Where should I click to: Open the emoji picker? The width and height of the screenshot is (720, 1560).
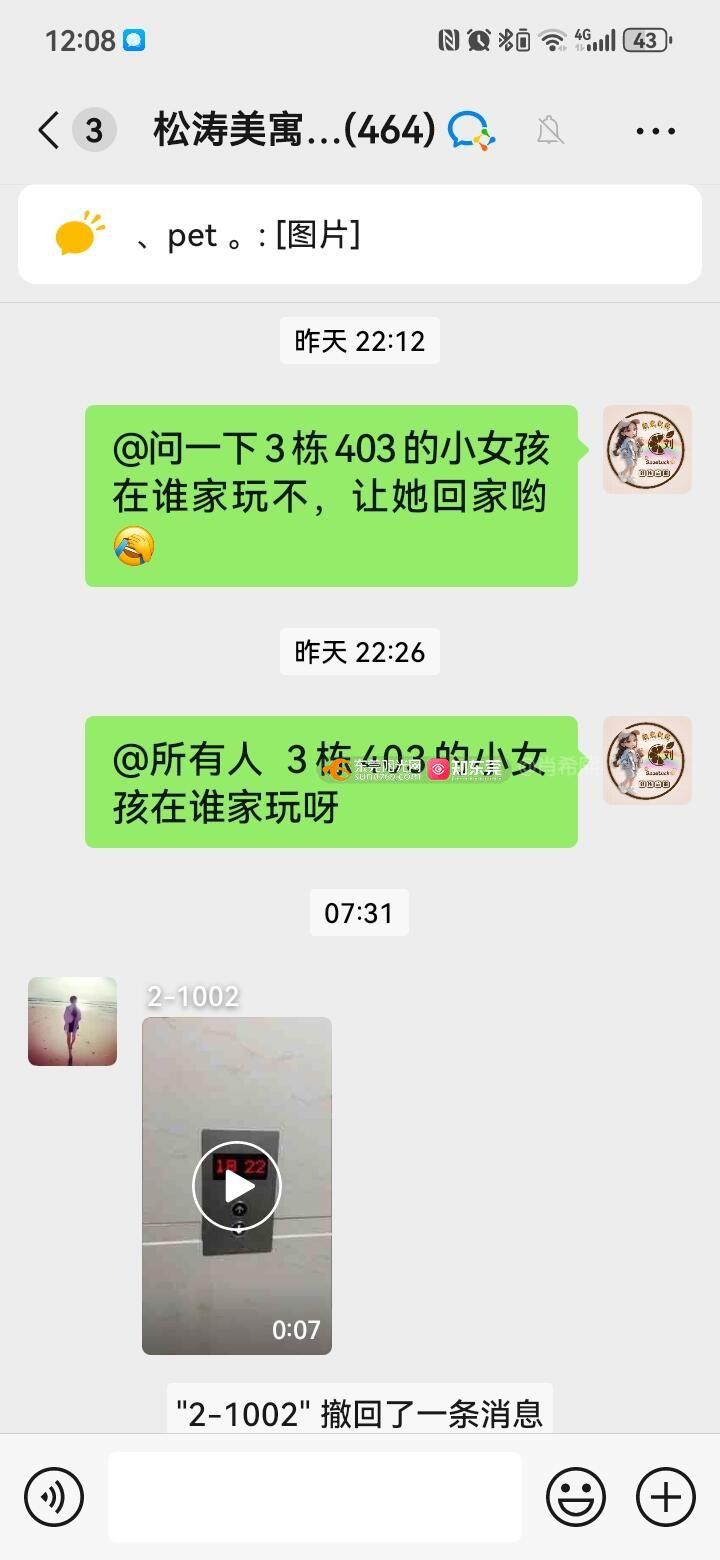(x=576, y=1497)
